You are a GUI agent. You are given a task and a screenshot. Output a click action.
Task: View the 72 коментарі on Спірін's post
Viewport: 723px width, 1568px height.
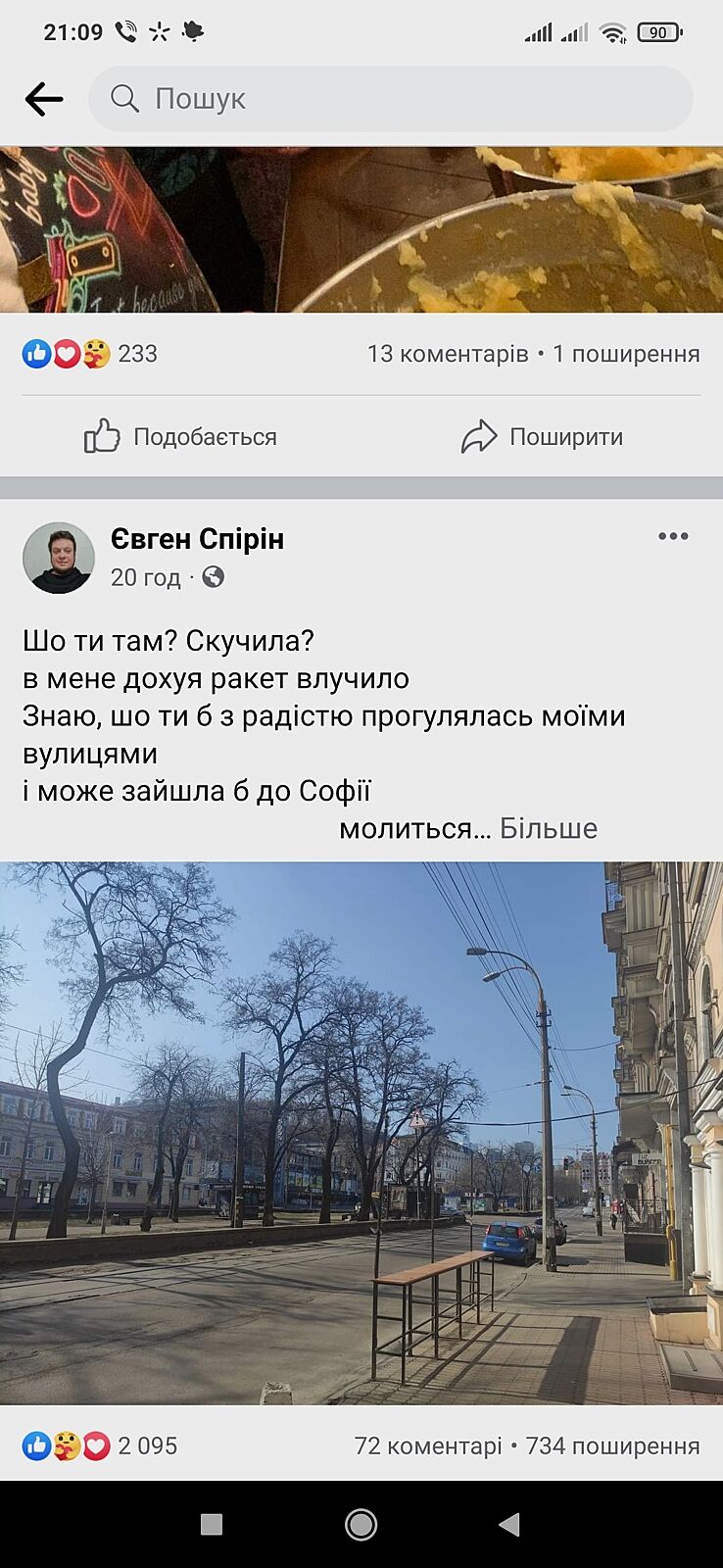[428, 1445]
